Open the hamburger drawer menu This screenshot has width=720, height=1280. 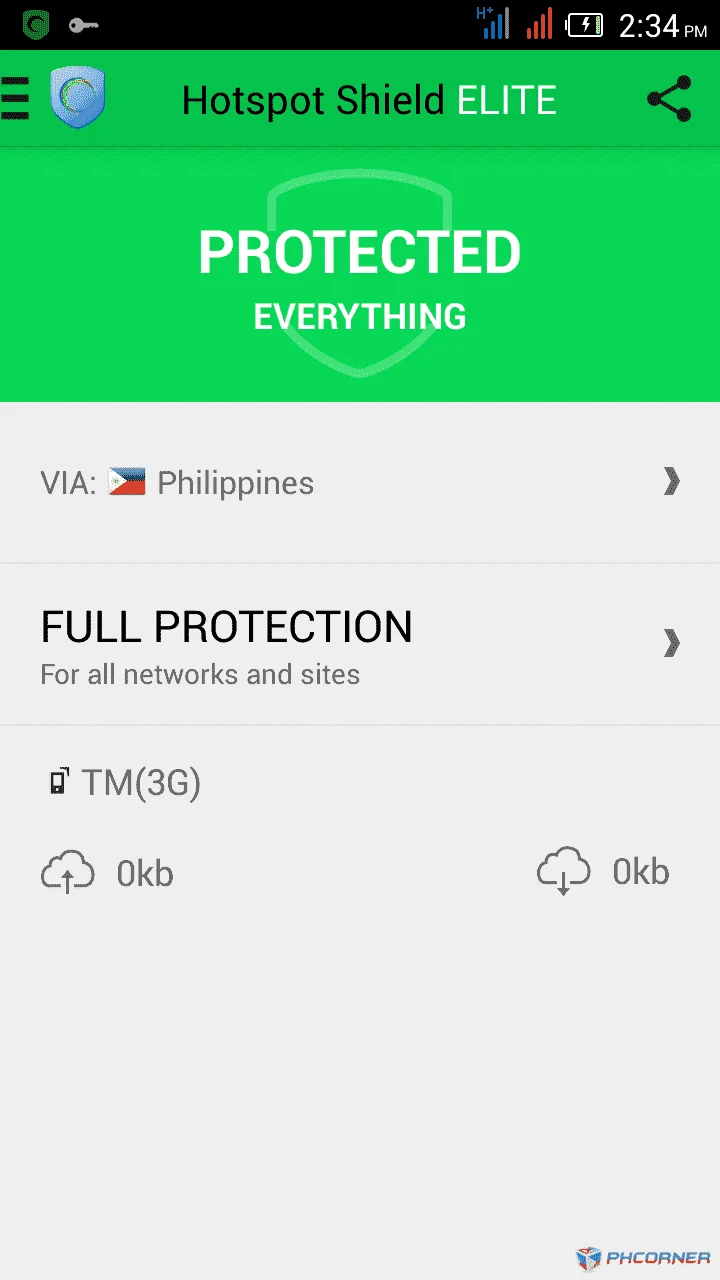click(15, 99)
